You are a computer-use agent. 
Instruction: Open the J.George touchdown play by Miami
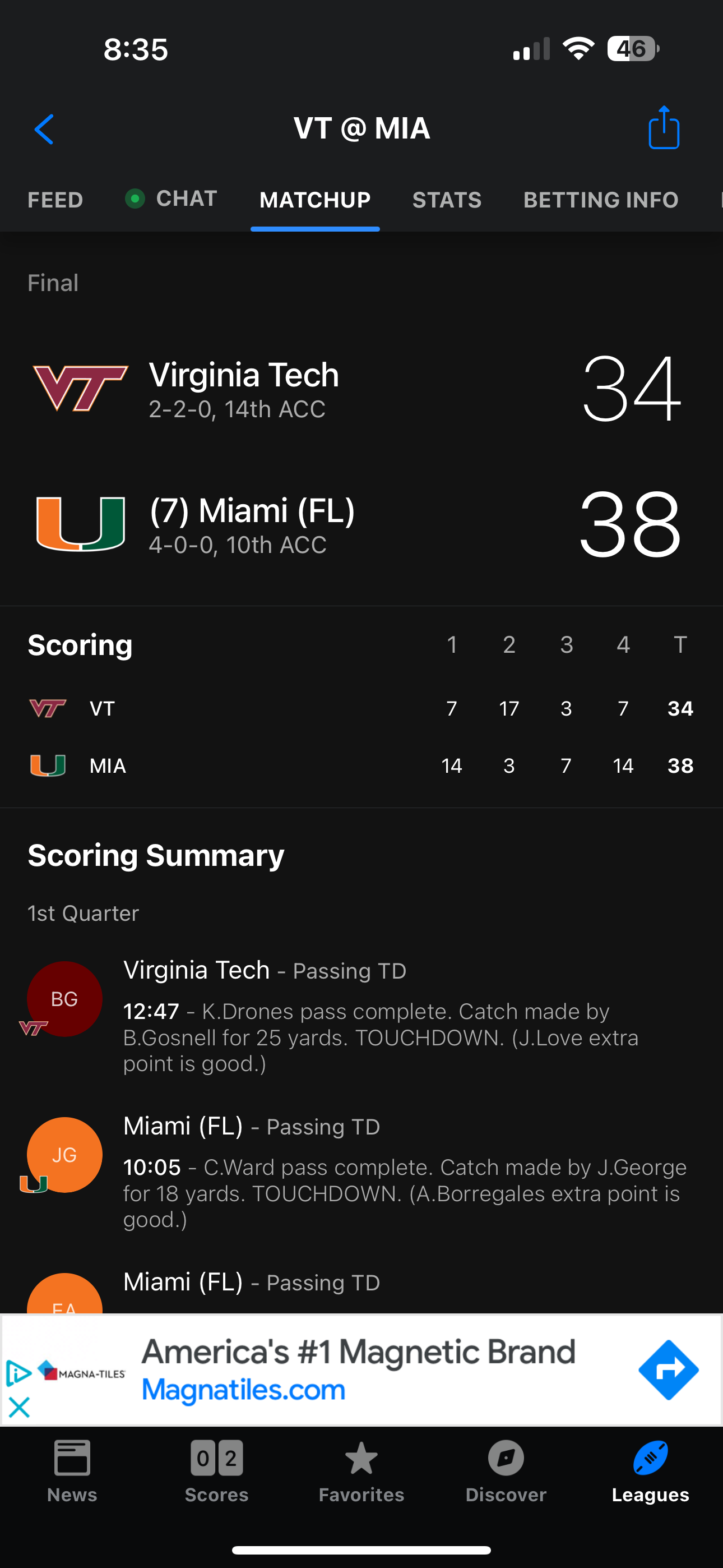pyautogui.click(x=404, y=1172)
